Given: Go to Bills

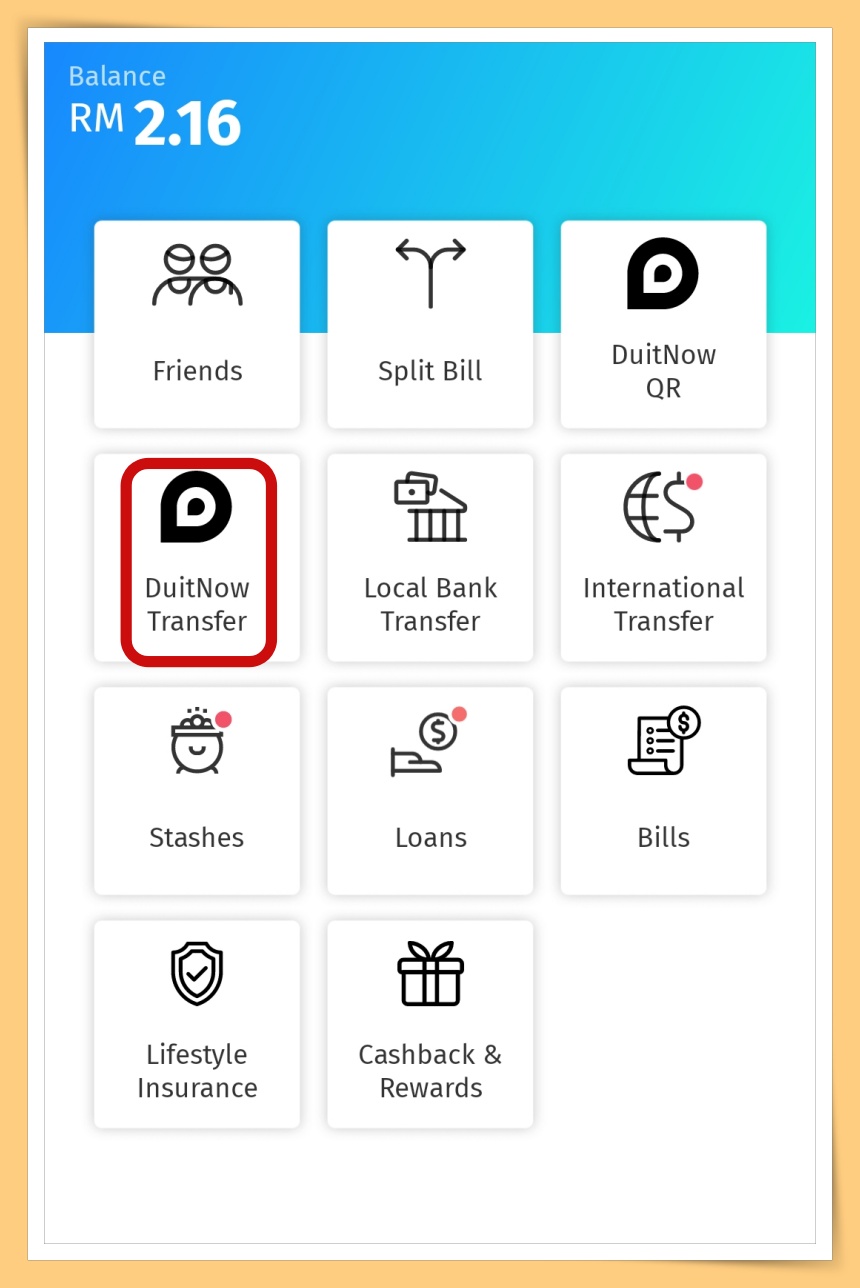Looking at the screenshot, I should 663,790.
